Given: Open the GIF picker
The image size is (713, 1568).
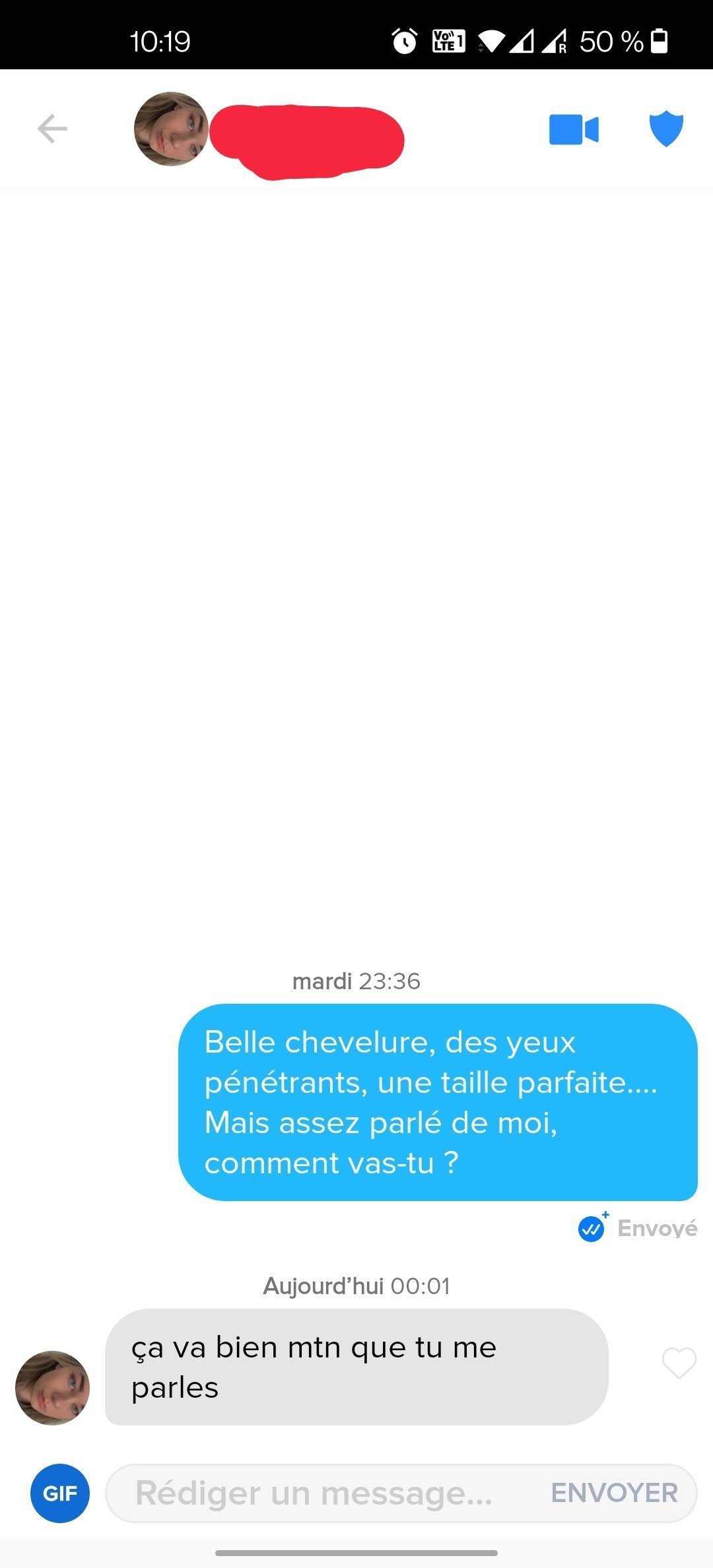Looking at the screenshot, I should coord(60,1493).
